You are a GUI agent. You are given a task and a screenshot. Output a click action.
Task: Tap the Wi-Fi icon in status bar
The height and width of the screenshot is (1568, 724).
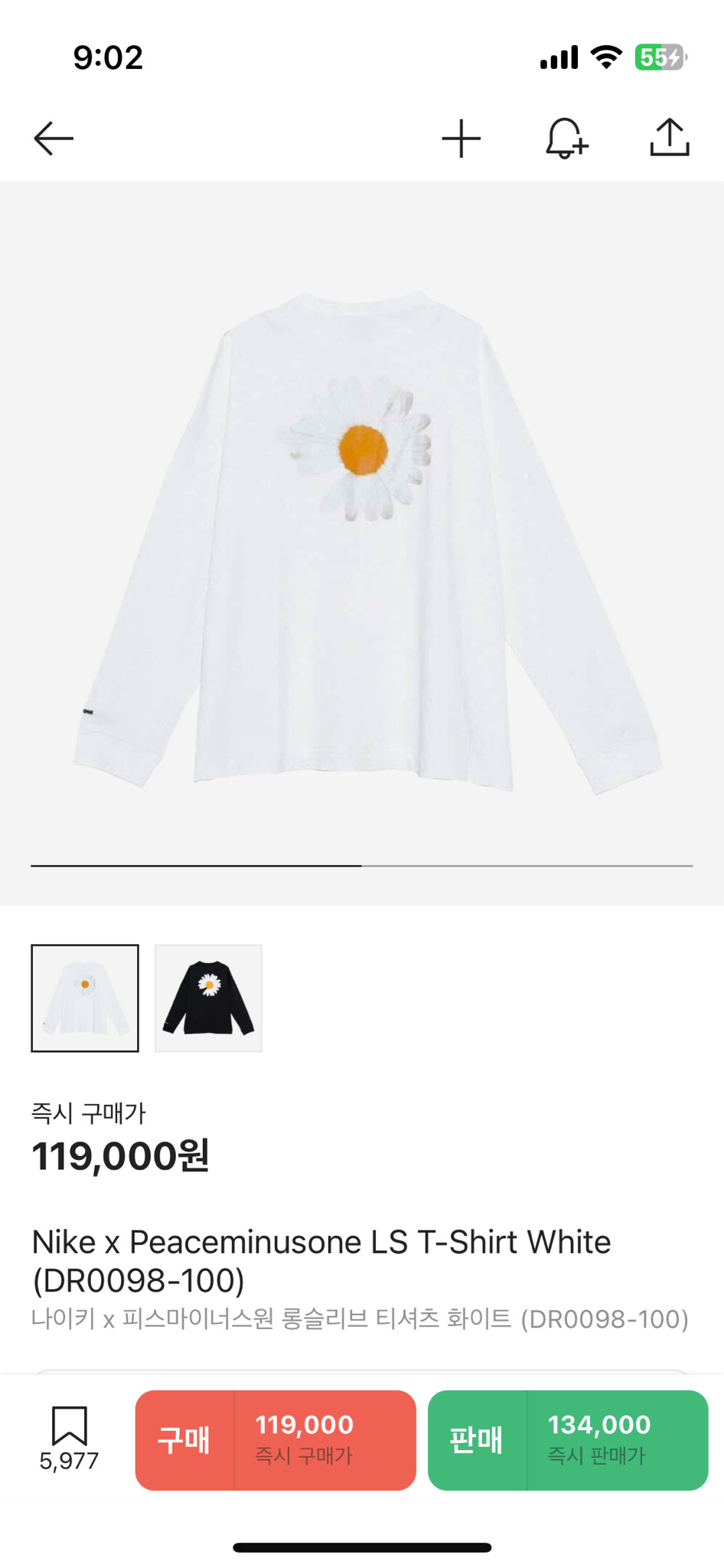pos(607,56)
